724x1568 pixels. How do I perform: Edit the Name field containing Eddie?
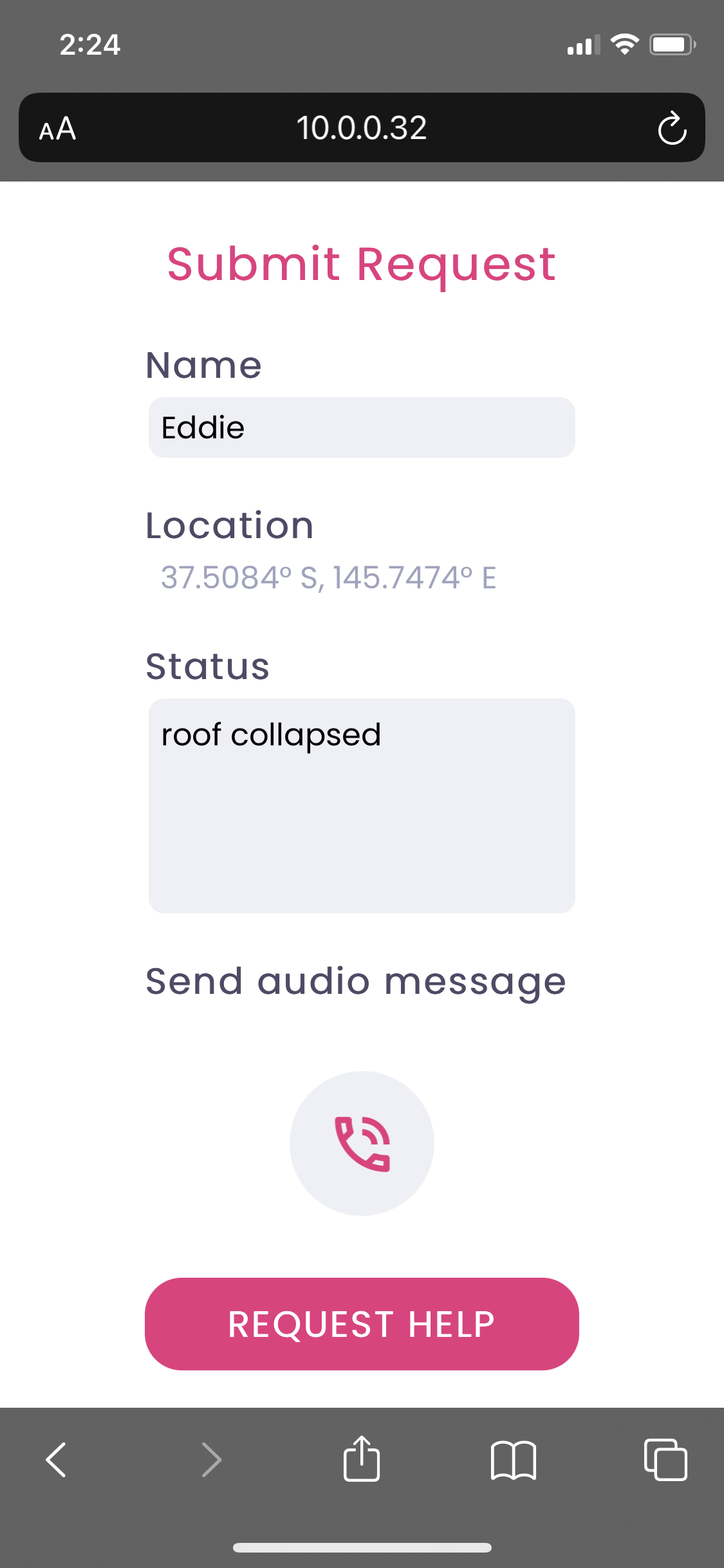(362, 427)
